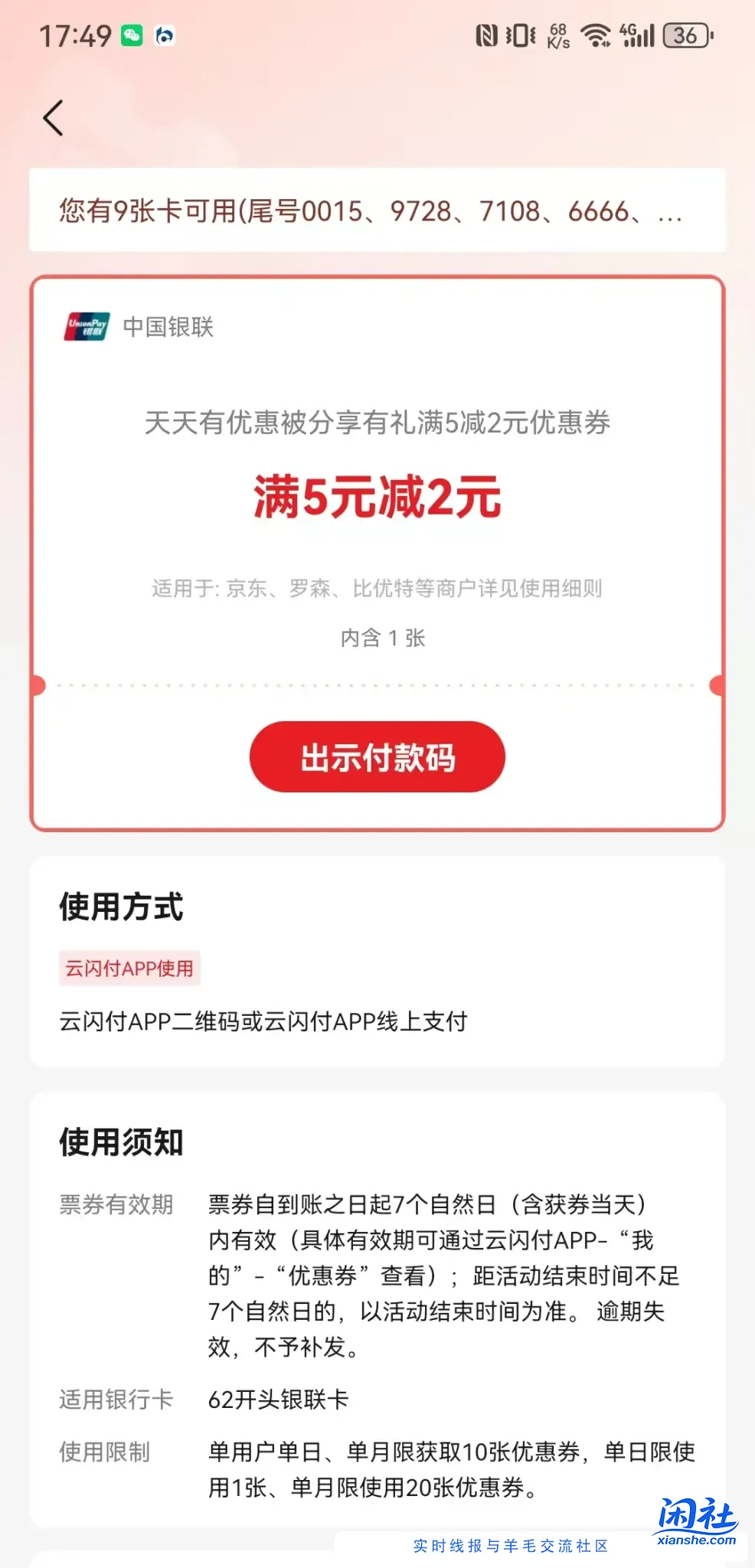Tap the blue app icon beside WeChat
Screen dimensions: 755x1568
[164, 35]
